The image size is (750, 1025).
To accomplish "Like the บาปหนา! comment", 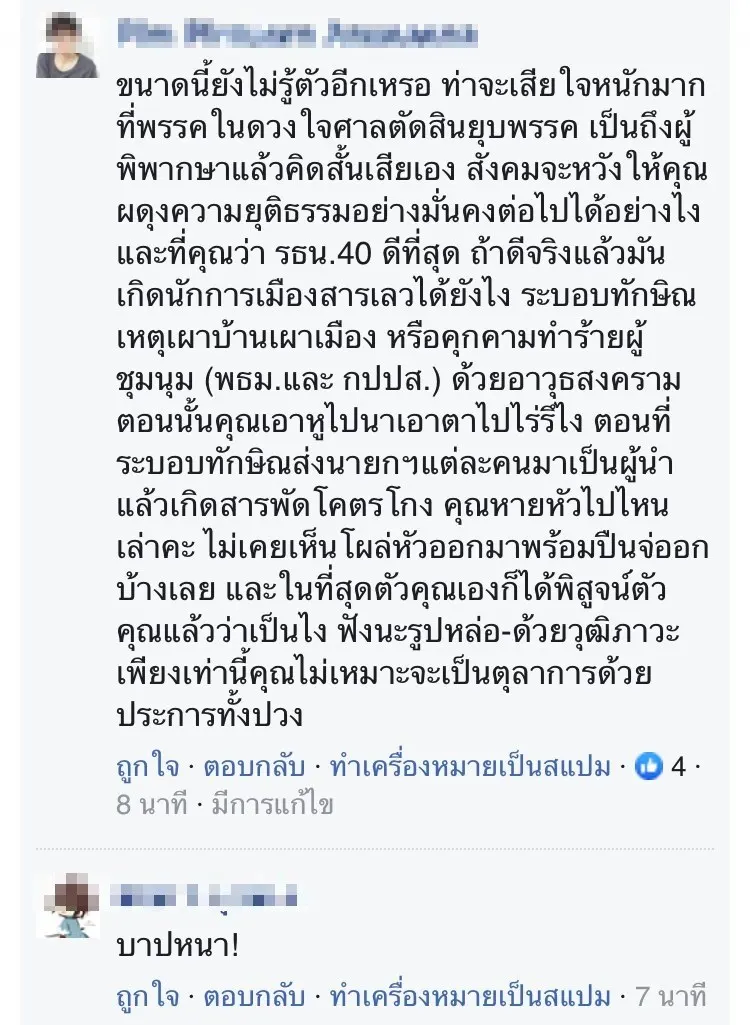I will [x=147, y=996].
